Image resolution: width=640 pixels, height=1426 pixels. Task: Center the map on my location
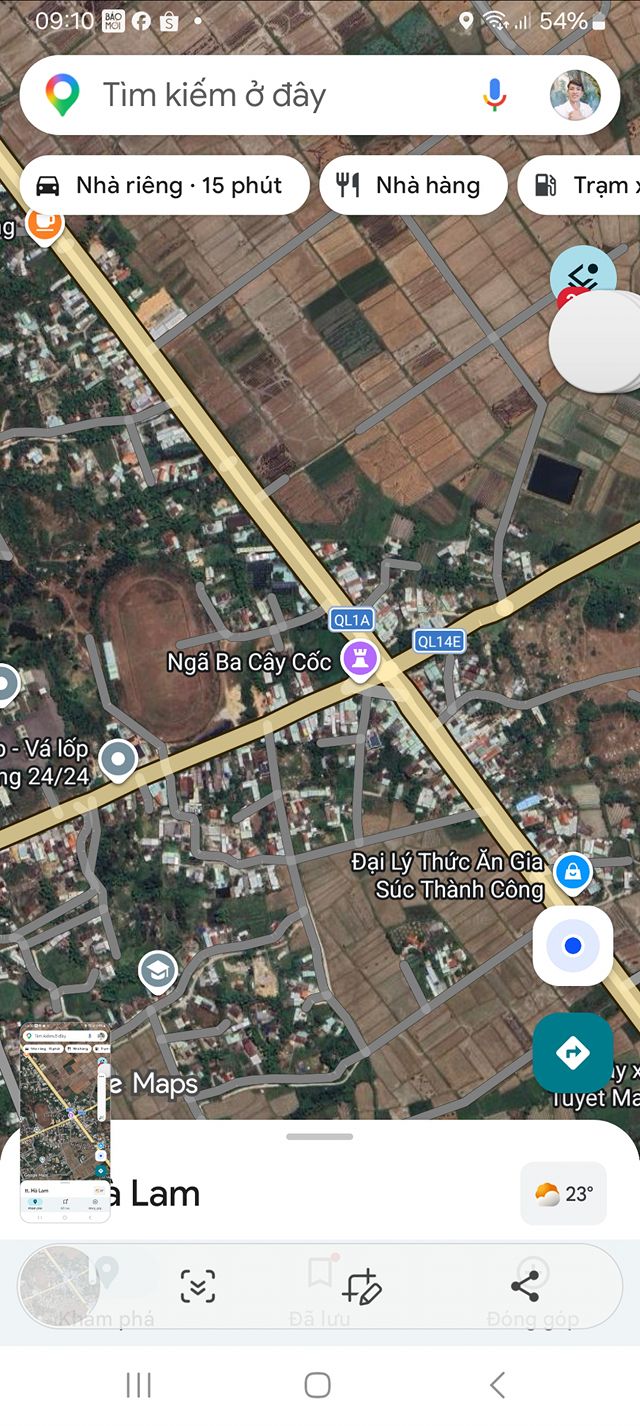point(572,946)
